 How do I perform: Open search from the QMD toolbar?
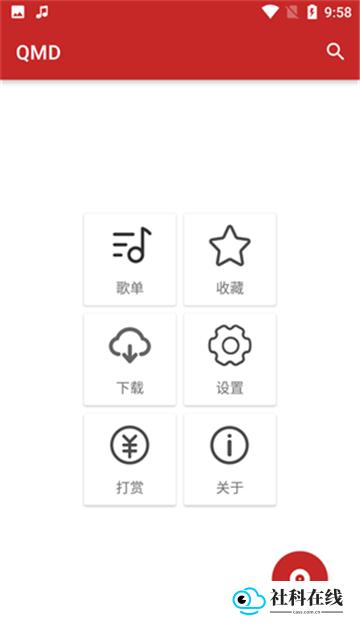point(335,52)
